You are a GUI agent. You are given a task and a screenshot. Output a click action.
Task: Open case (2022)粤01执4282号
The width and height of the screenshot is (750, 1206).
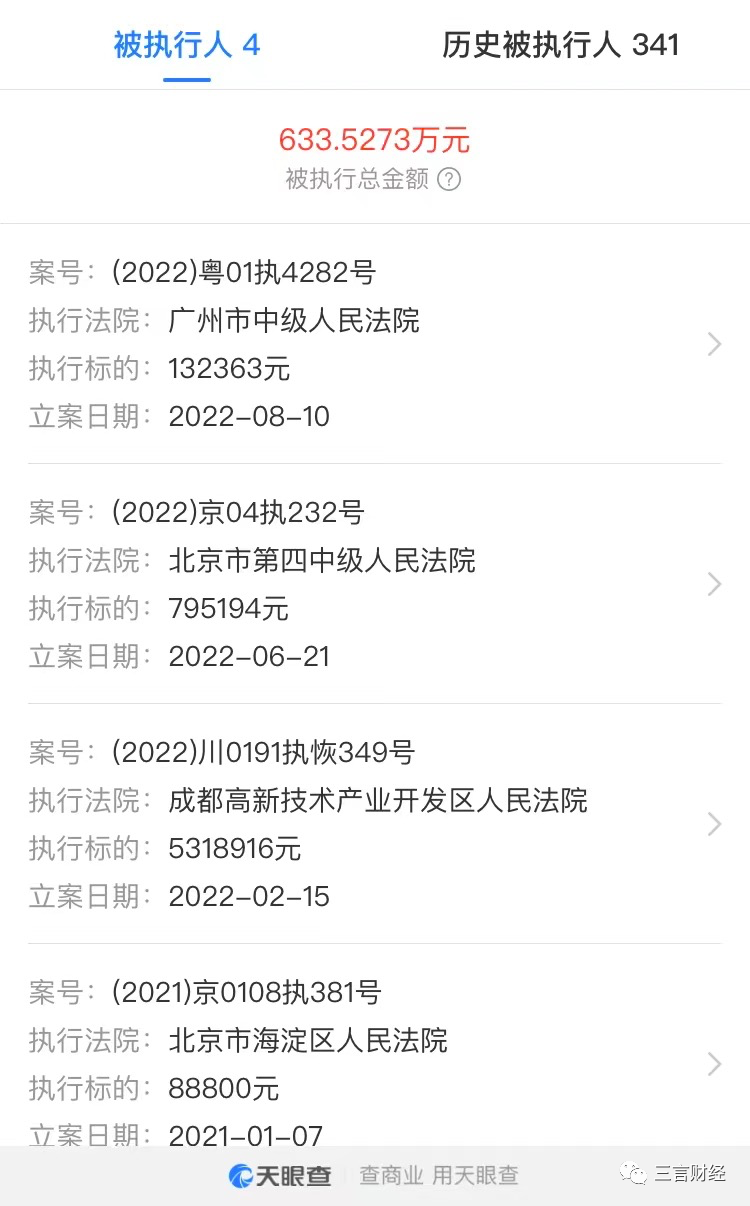point(375,344)
